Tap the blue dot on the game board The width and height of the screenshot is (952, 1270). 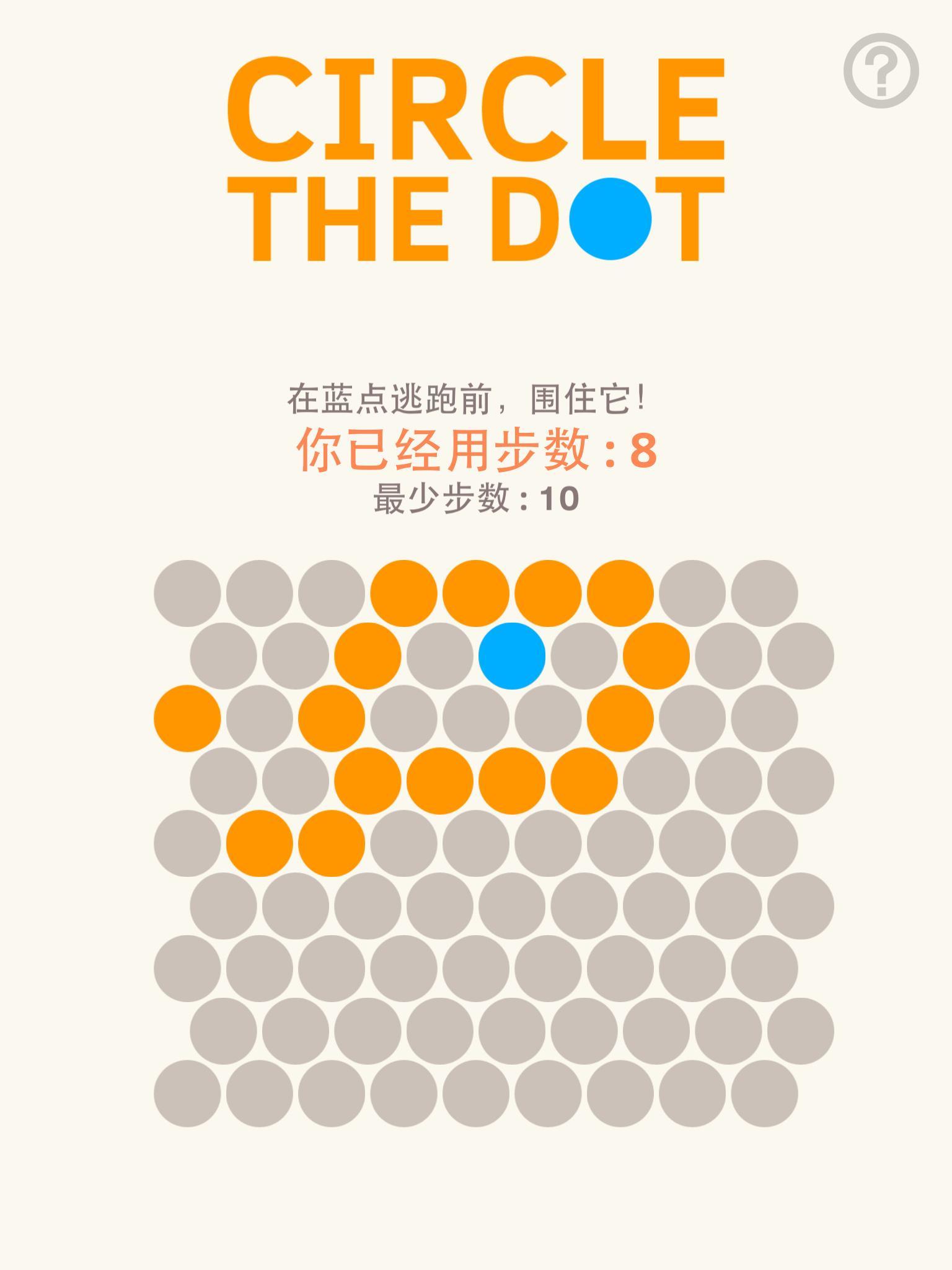[513, 655]
